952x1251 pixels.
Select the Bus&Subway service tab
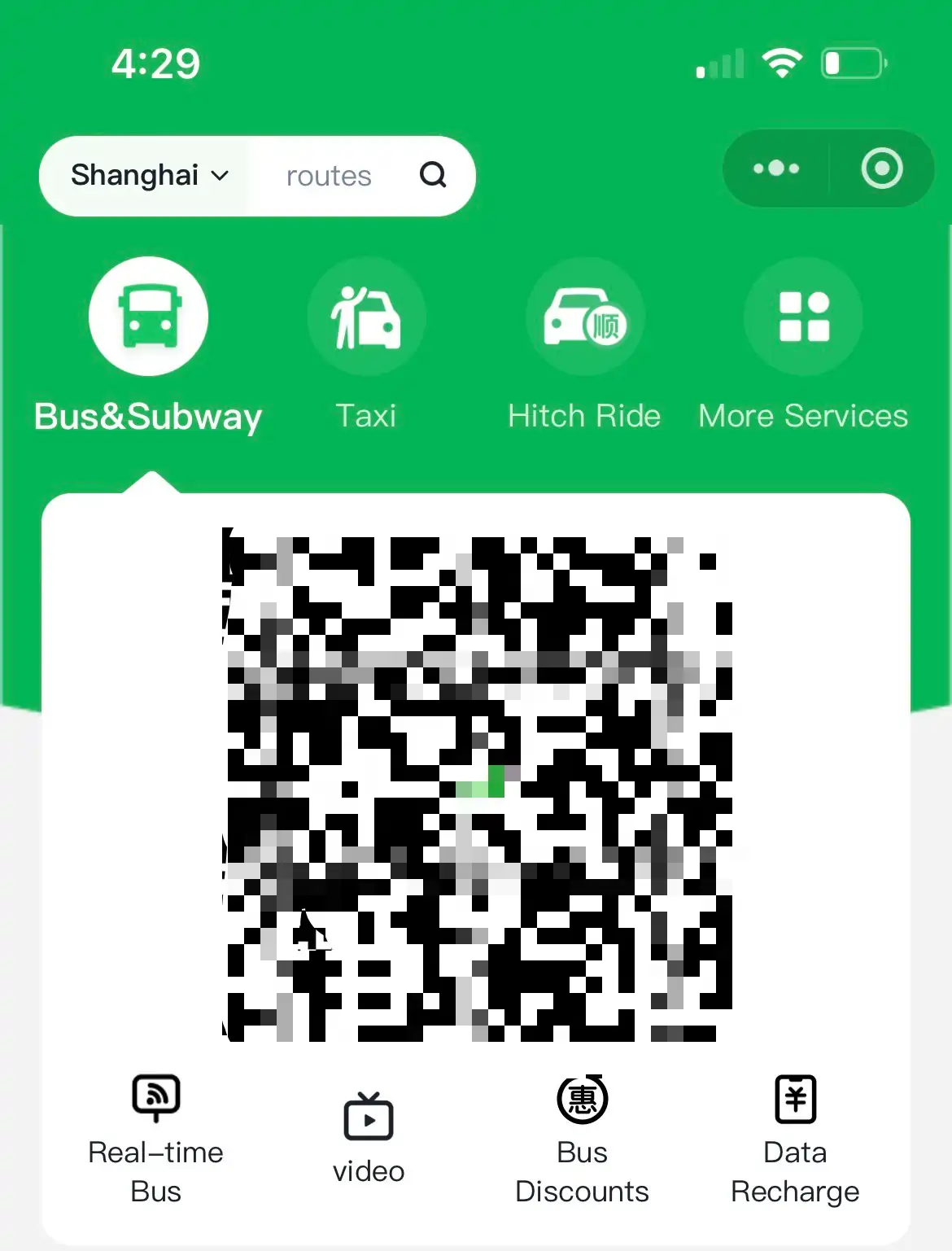(x=148, y=317)
